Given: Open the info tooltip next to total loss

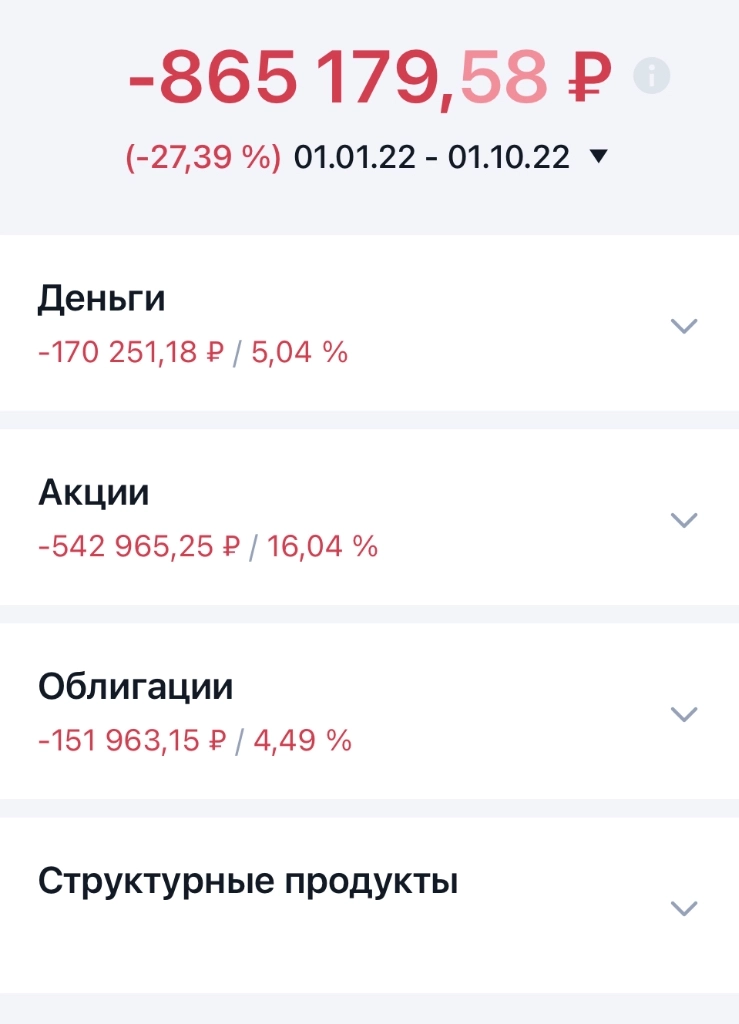Looking at the screenshot, I should [x=651, y=73].
